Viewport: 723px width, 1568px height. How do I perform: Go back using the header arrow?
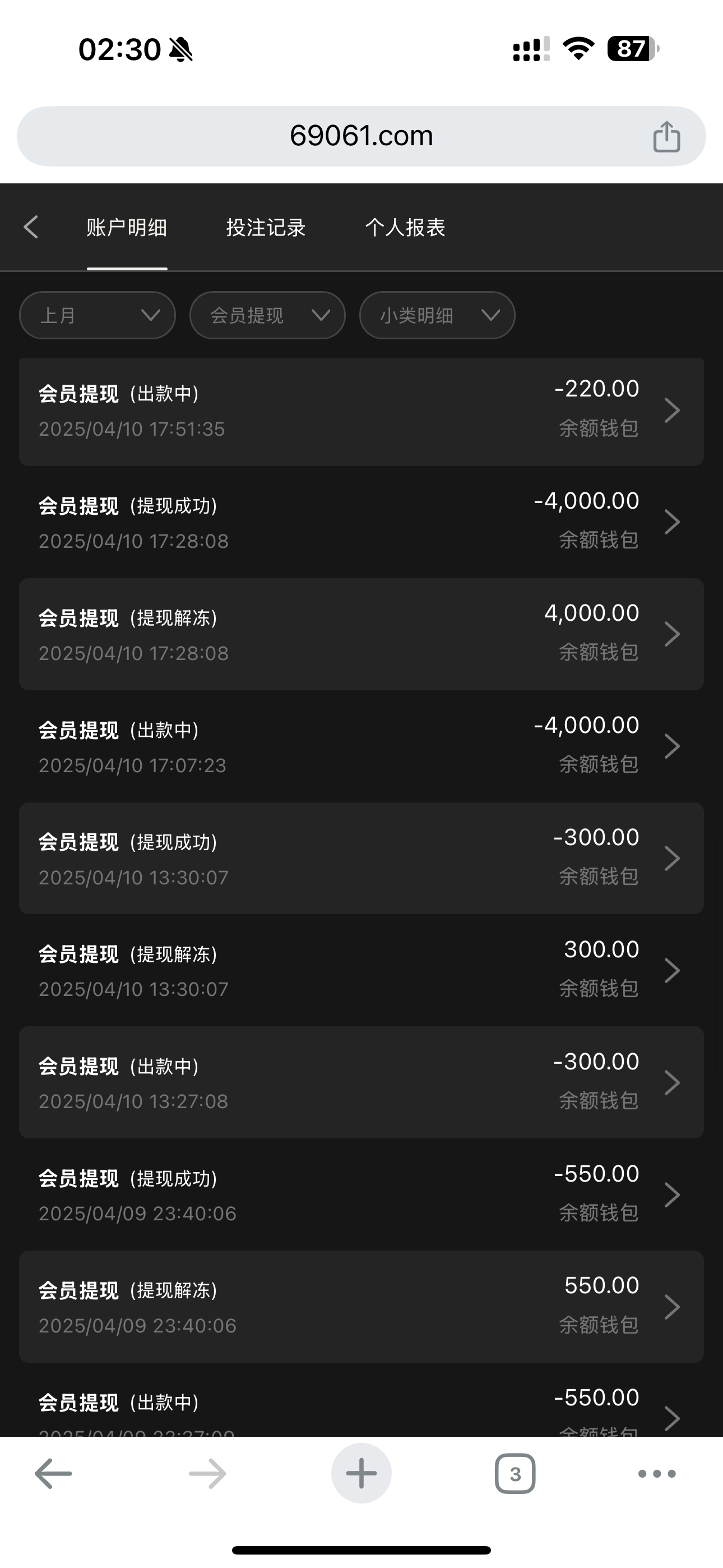pyautogui.click(x=31, y=227)
